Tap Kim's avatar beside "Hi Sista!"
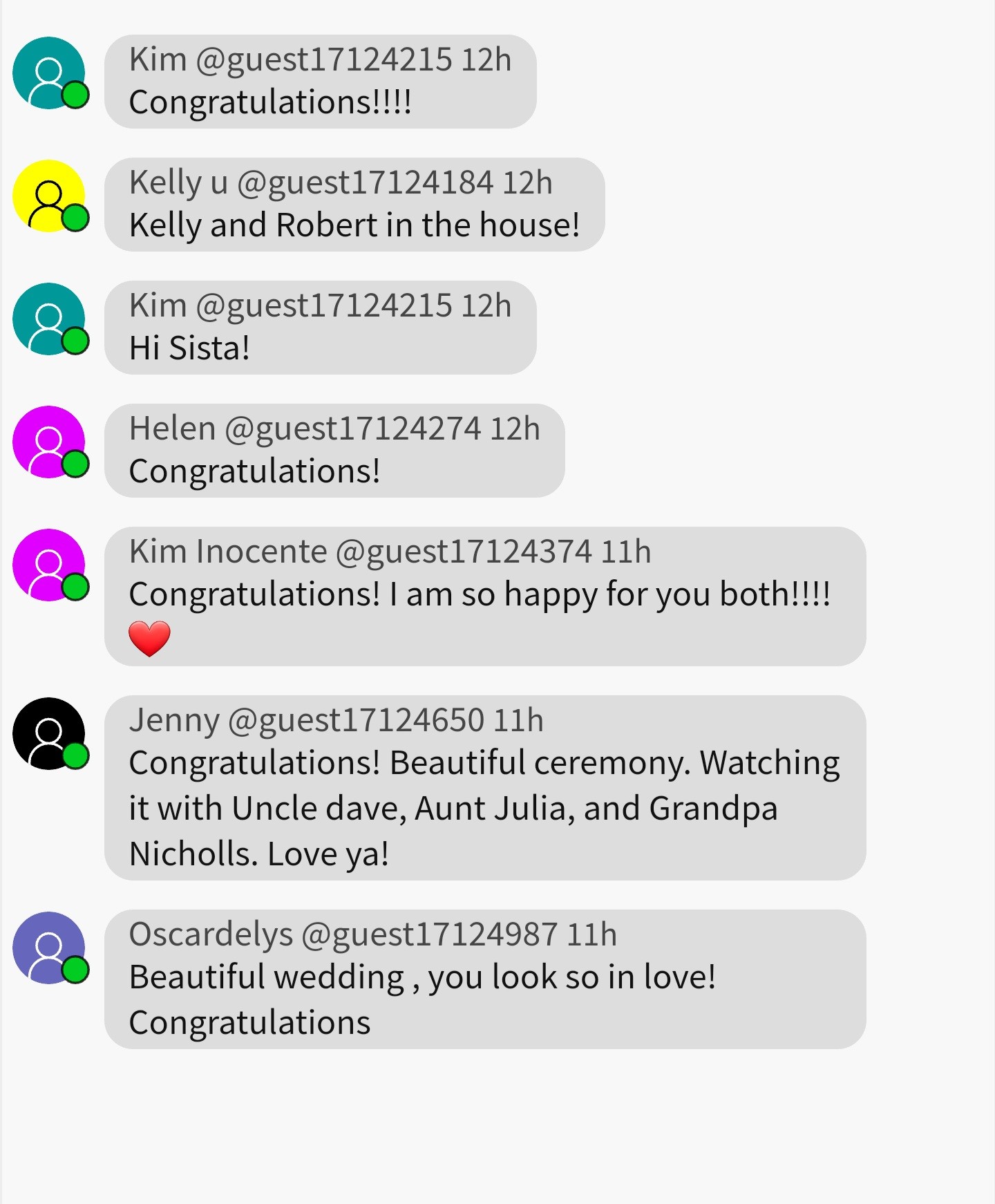The image size is (995, 1204). point(48,319)
